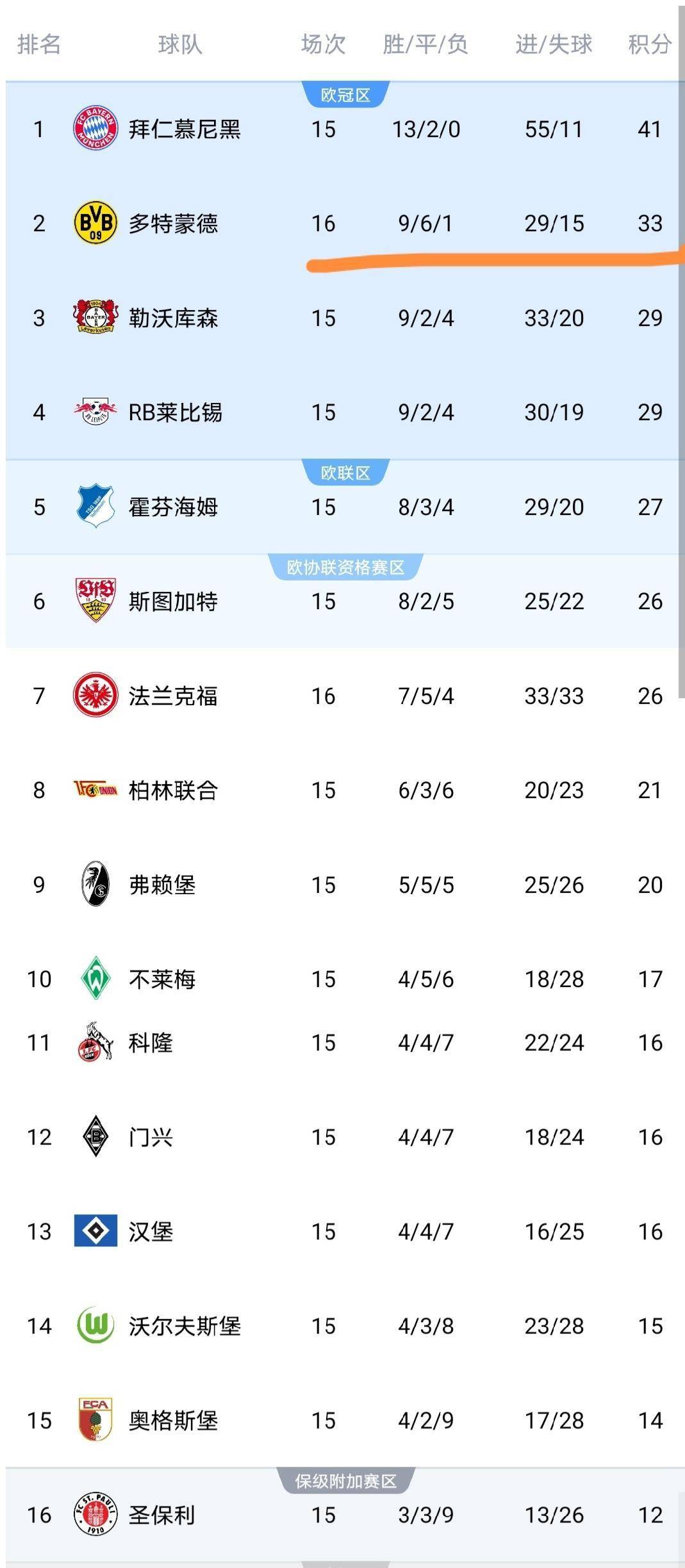Open the Köln (科隆) team row
Viewport: 685px width, 1568px height.
coord(151,1043)
